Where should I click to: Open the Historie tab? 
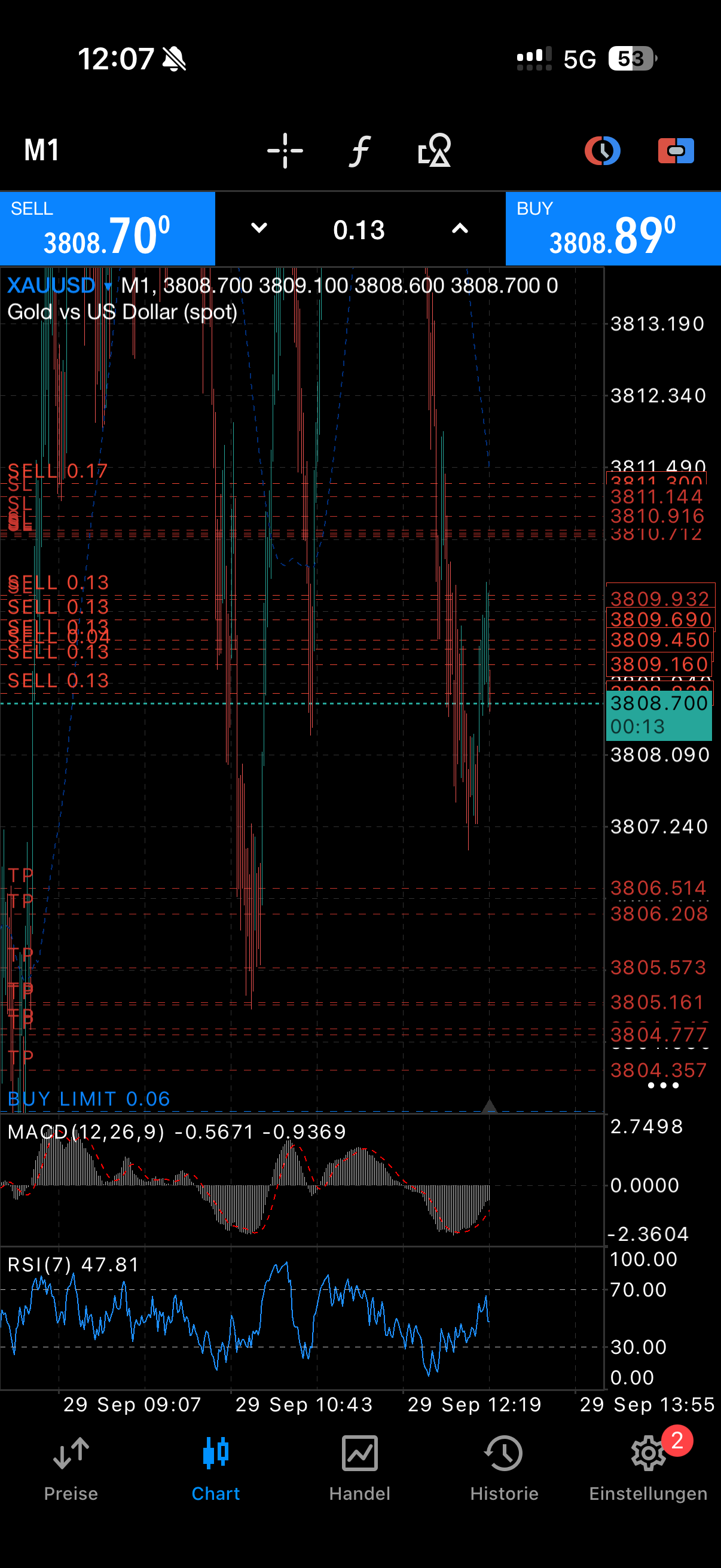point(504,1469)
